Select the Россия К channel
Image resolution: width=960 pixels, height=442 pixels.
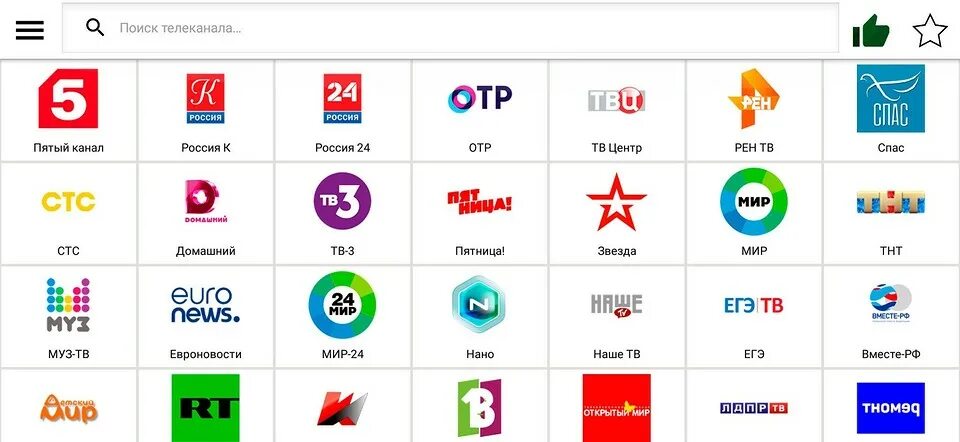point(205,108)
